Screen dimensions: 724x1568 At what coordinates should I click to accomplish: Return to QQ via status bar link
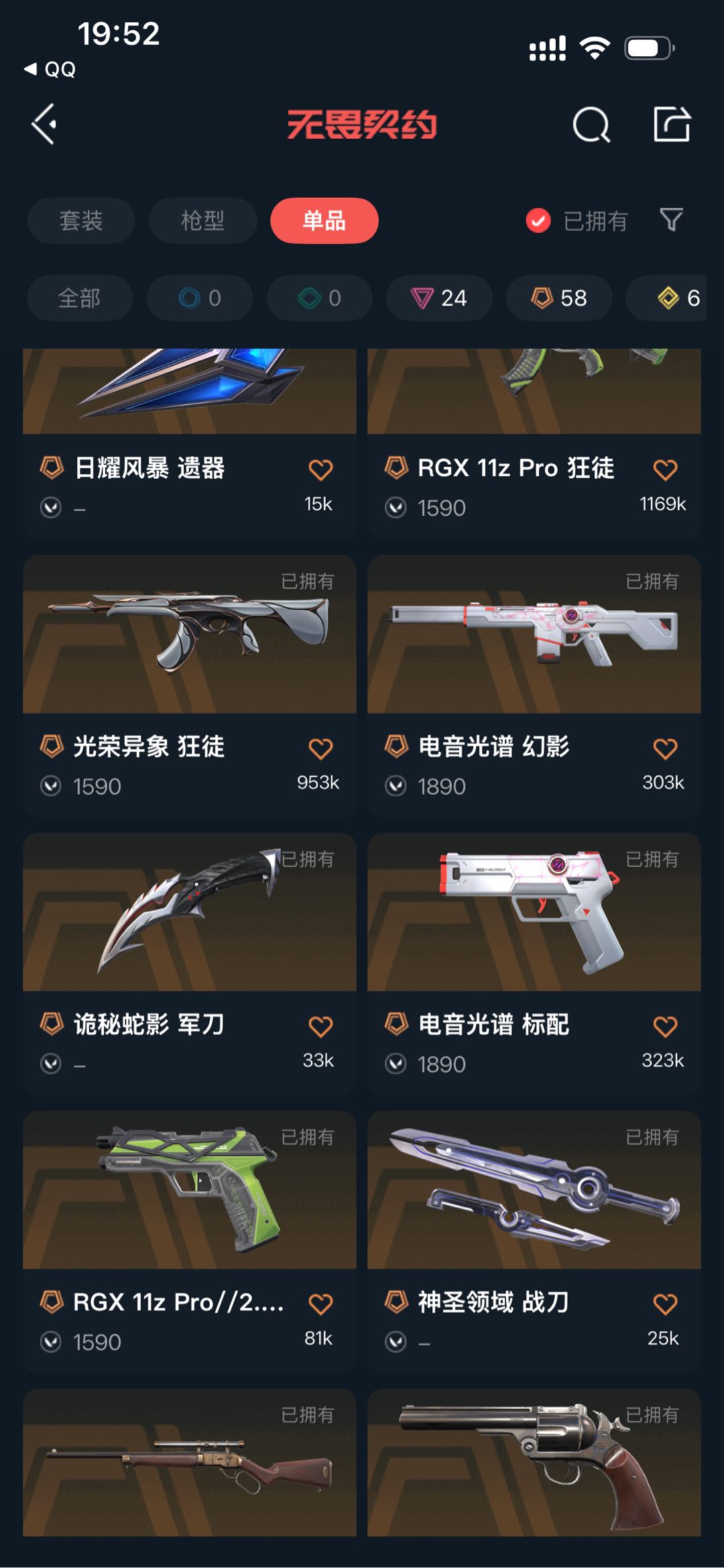50,69
